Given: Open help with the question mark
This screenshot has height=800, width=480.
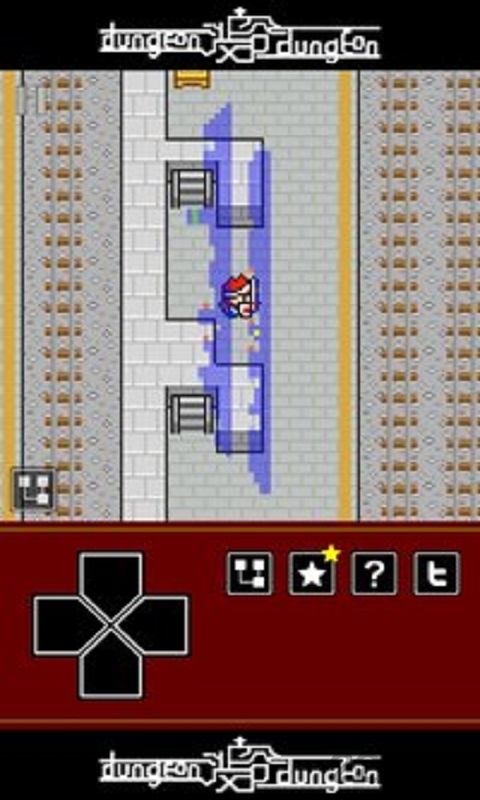Looking at the screenshot, I should [x=374, y=573].
